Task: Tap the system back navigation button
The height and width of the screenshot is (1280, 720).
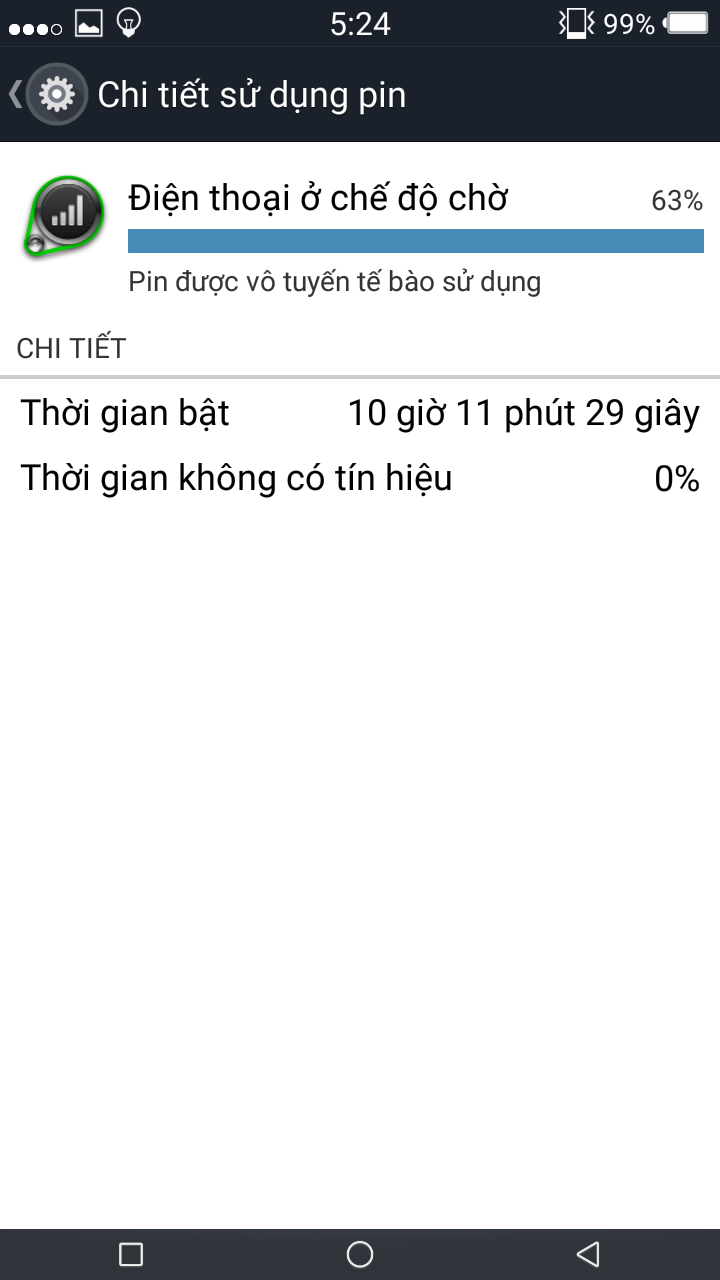Action: click(x=588, y=1254)
